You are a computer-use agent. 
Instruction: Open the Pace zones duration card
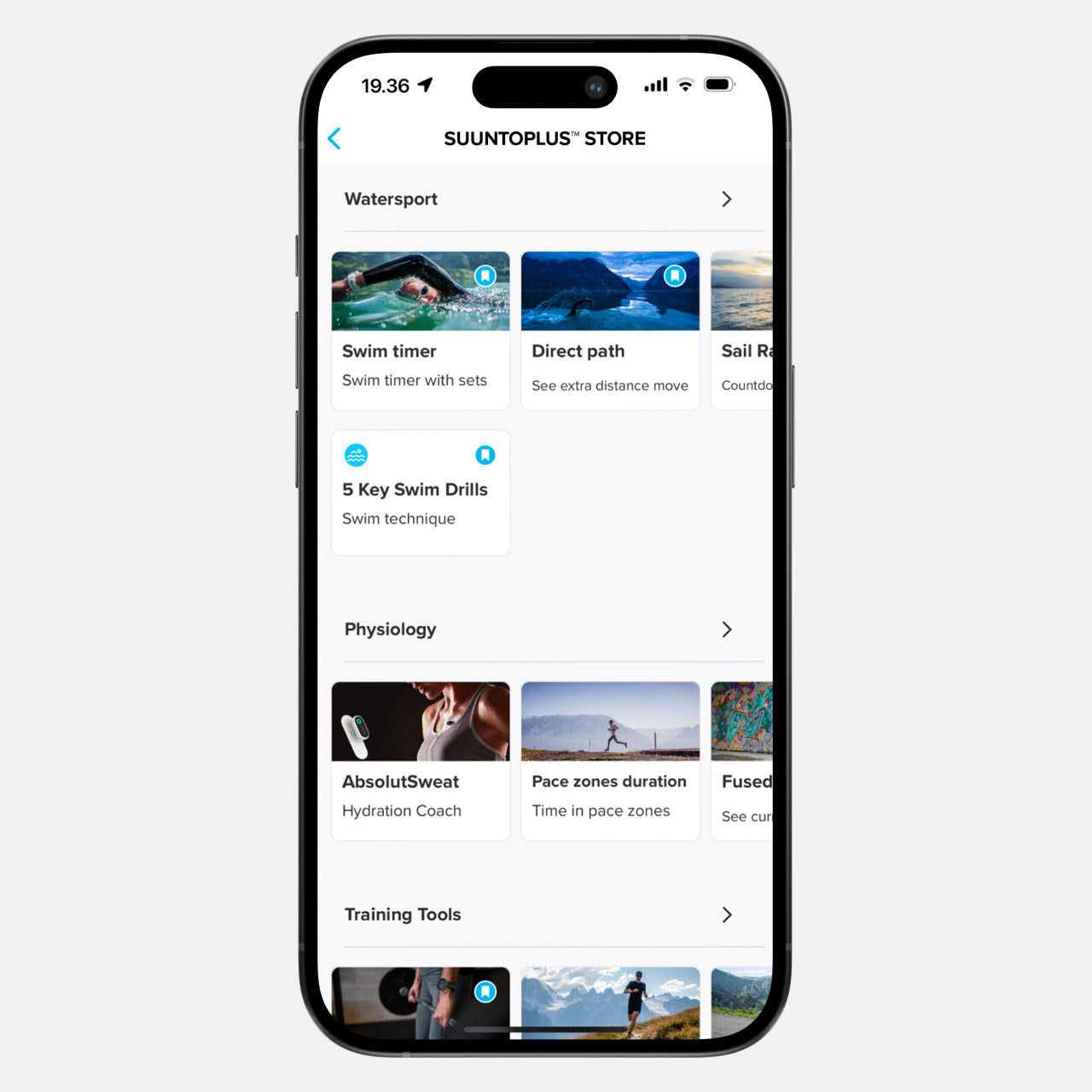(609, 768)
